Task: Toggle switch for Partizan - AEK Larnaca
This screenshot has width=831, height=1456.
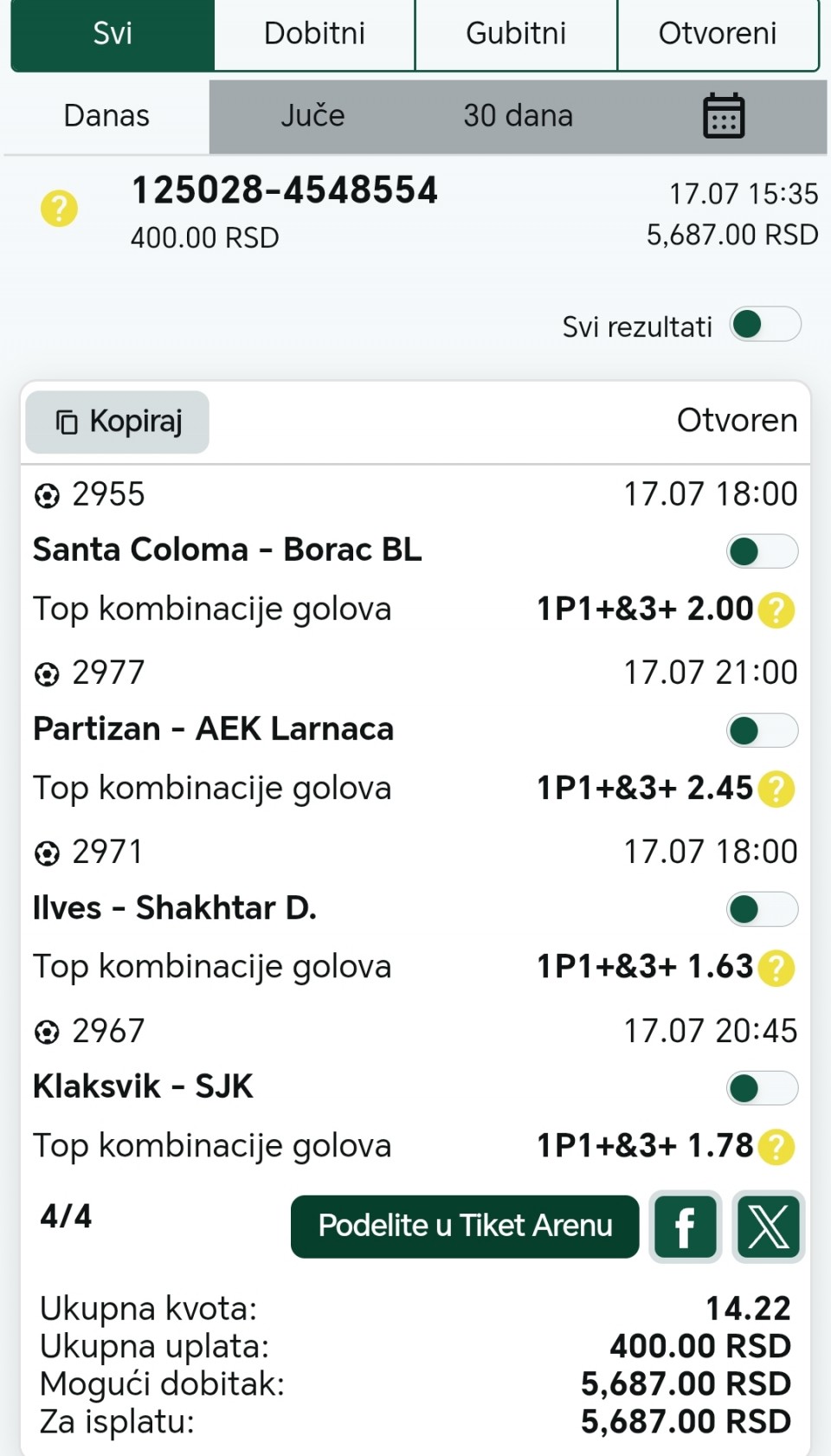Action: pos(762,731)
